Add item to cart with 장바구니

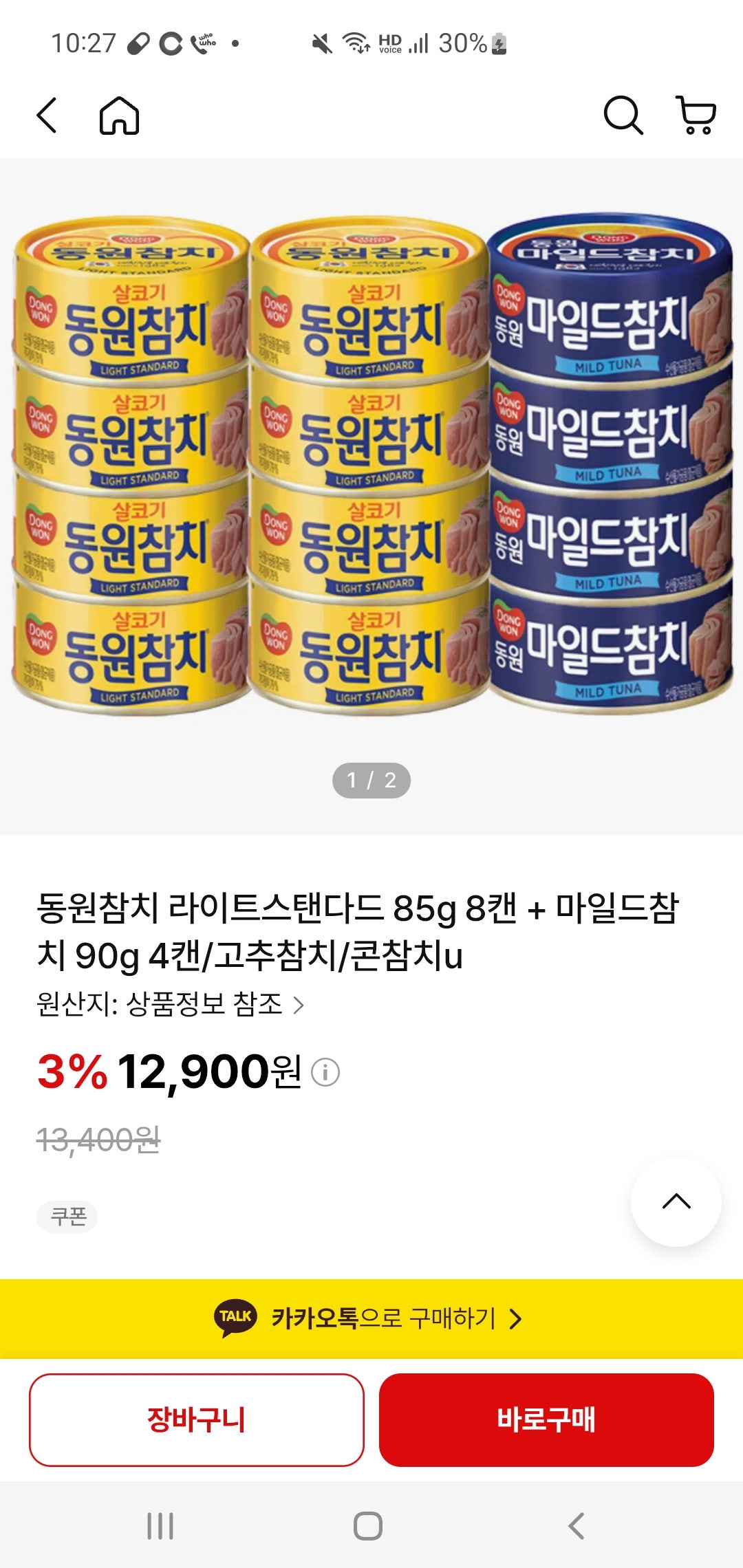pos(196,1419)
